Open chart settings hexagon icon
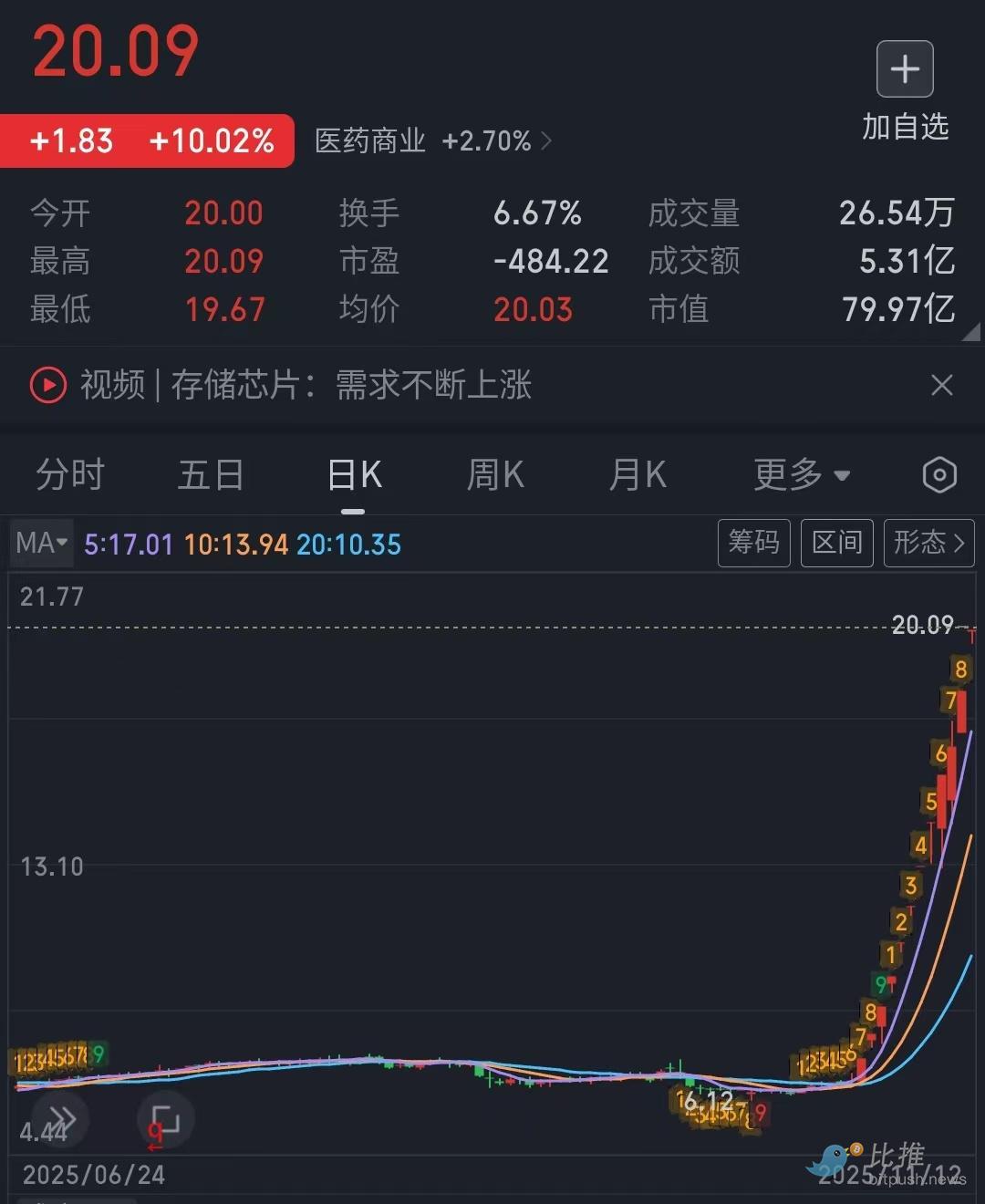 click(939, 475)
